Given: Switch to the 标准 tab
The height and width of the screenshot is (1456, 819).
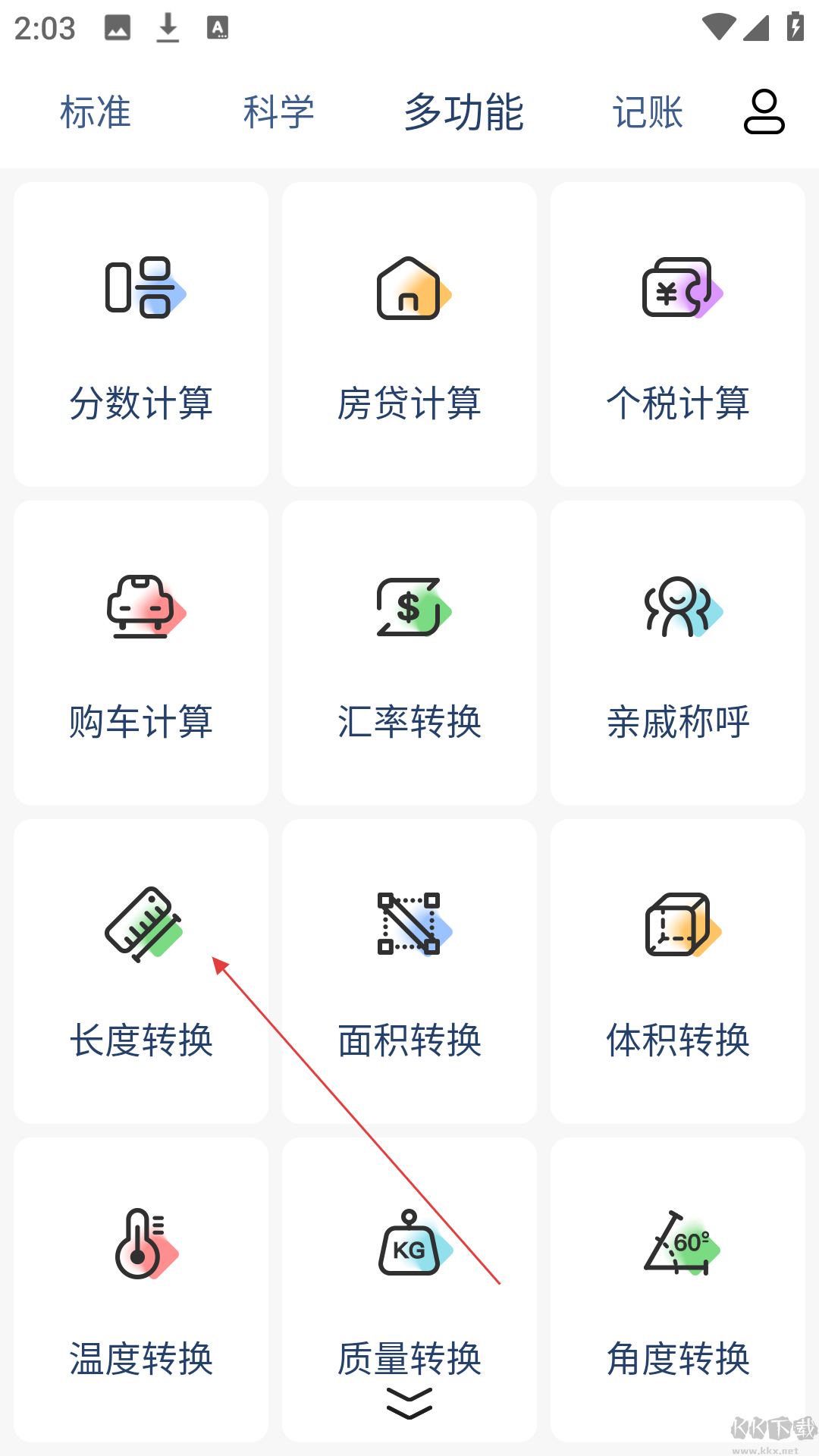Looking at the screenshot, I should [x=96, y=112].
